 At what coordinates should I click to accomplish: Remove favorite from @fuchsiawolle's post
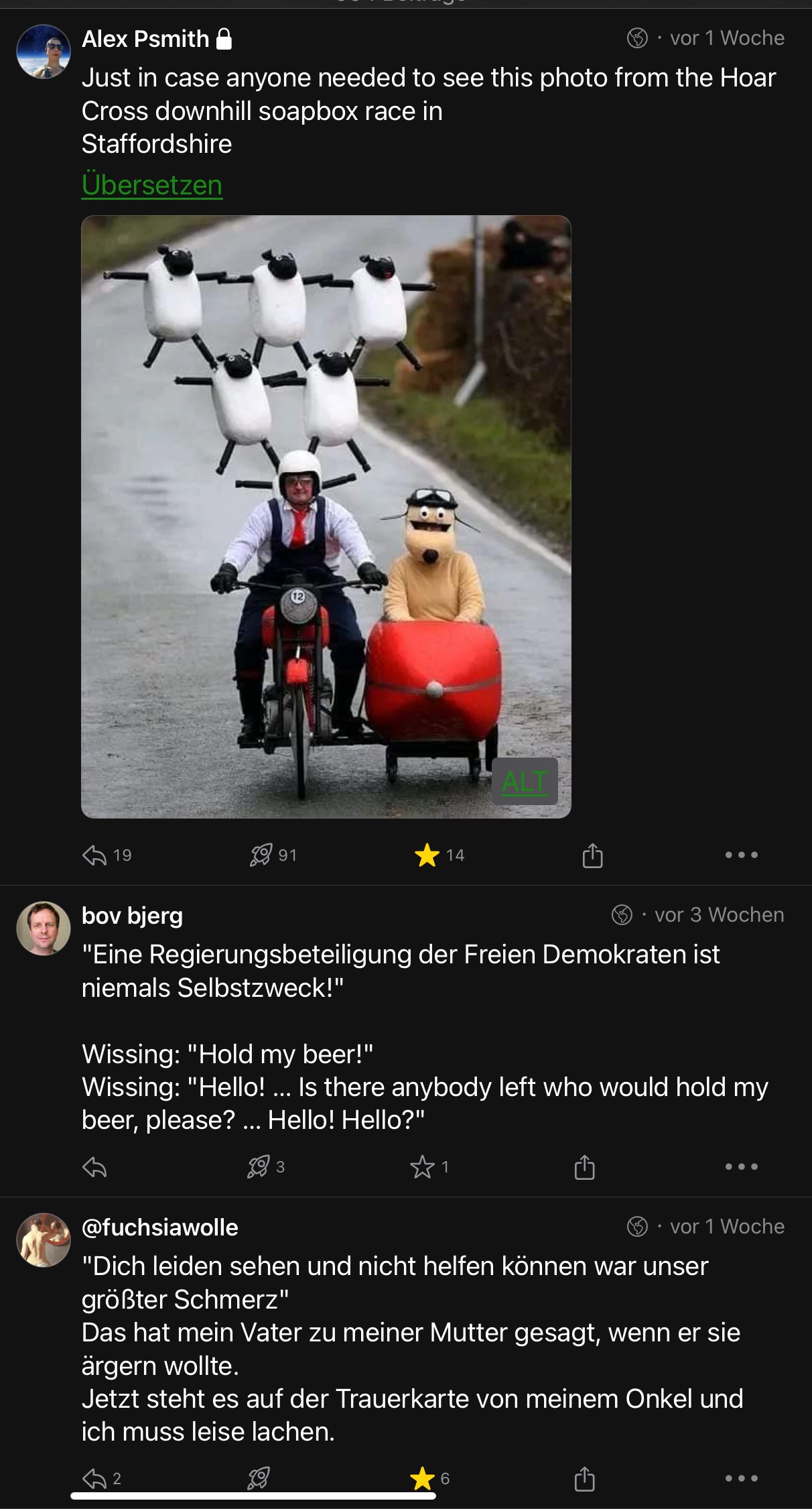423,1478
